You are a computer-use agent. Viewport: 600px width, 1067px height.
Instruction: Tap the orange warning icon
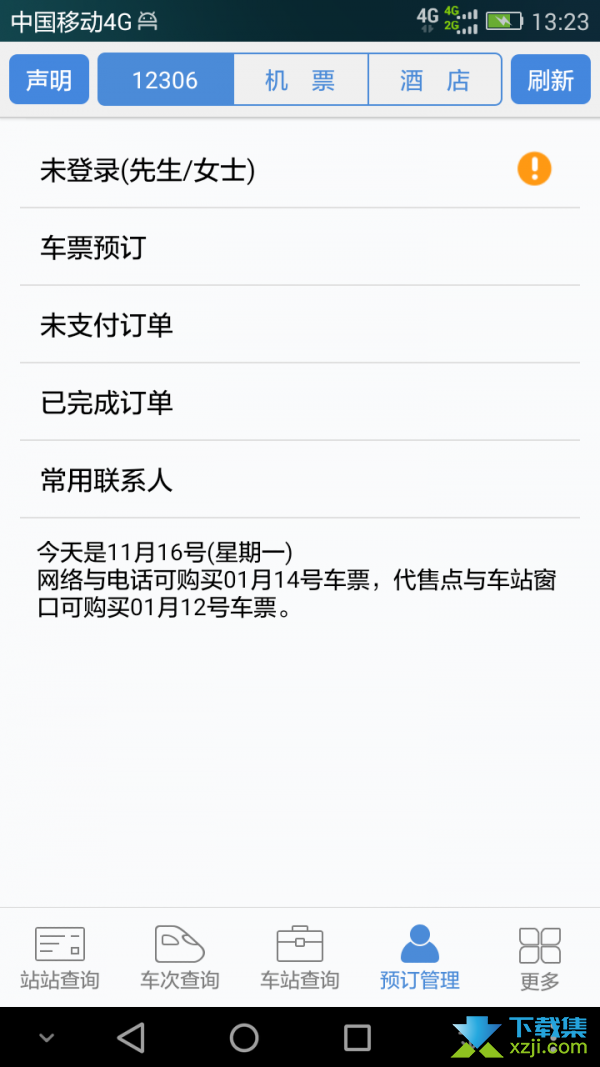click(534, 169)
